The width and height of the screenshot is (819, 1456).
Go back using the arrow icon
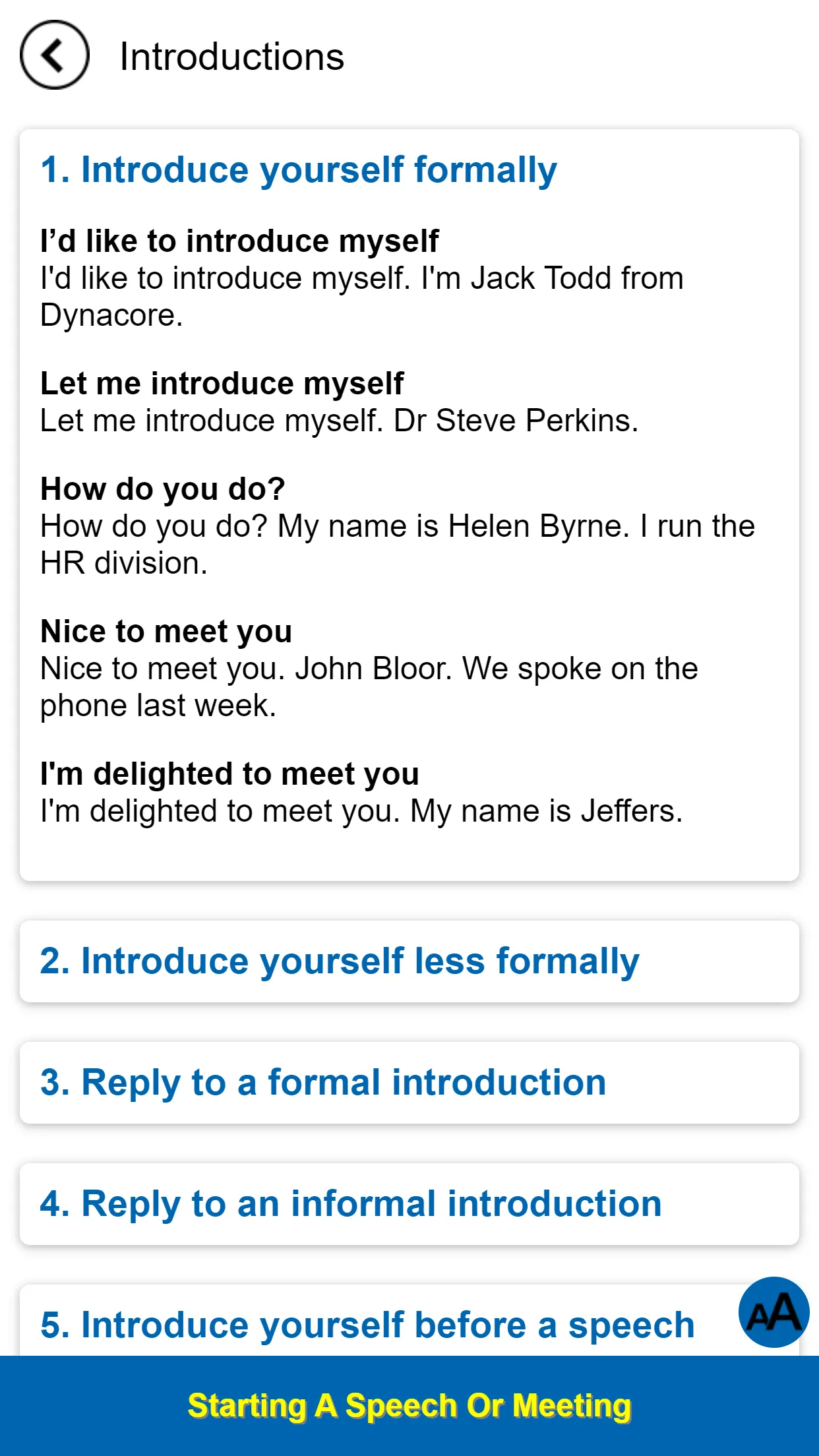pyautogui.click(x=54, y=55)
